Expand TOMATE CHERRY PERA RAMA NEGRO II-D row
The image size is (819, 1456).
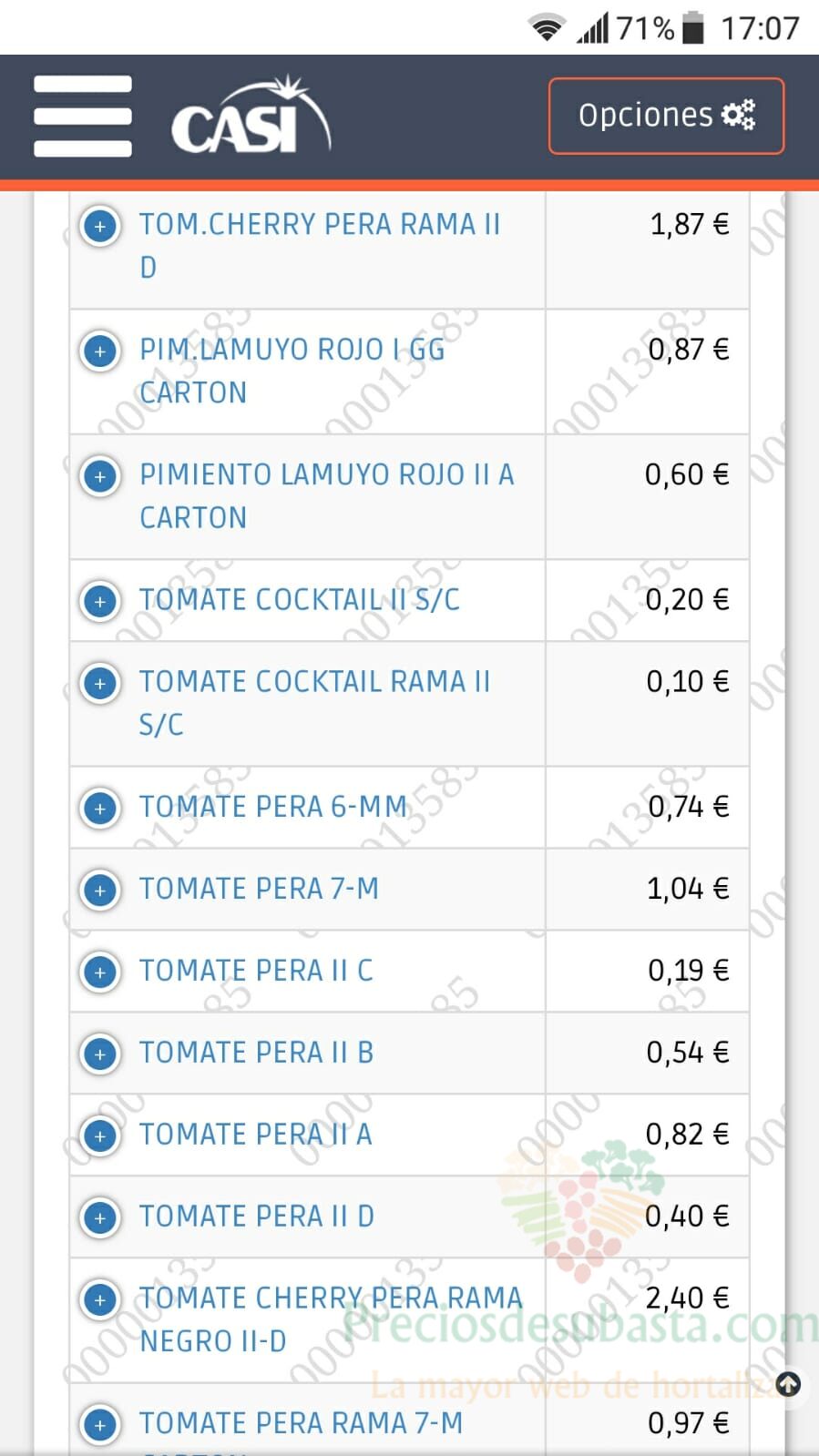click(x=100, y=1299)
